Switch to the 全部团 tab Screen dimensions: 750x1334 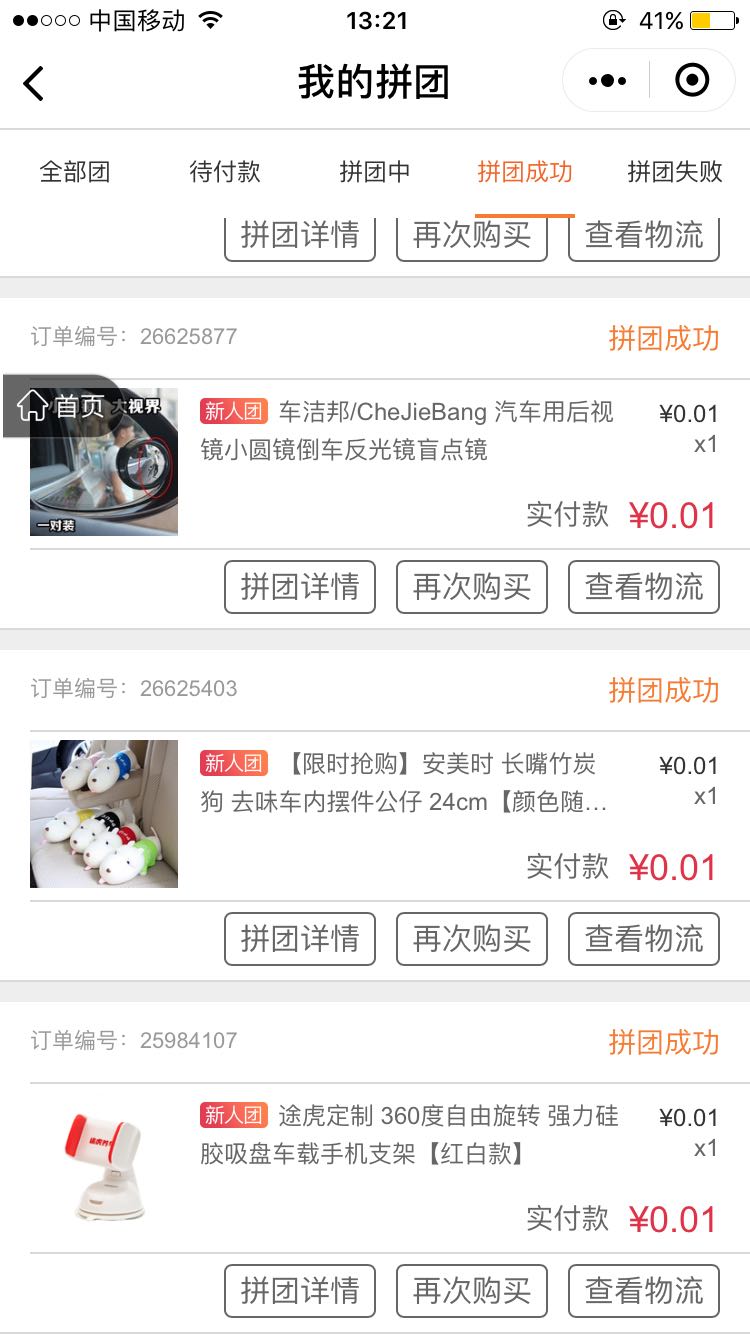click(x=75, y=172)
